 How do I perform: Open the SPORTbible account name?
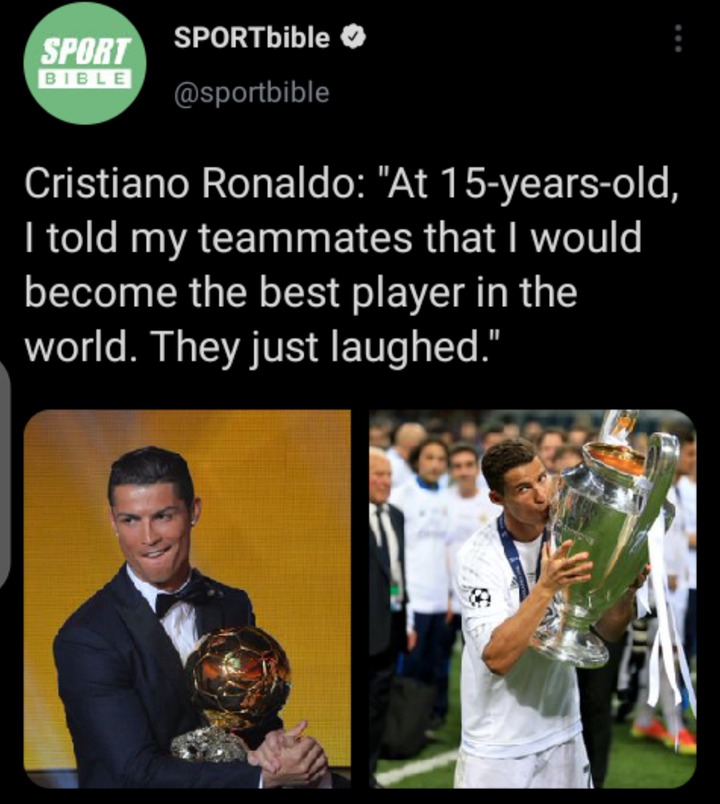click(x=251, y=38)
